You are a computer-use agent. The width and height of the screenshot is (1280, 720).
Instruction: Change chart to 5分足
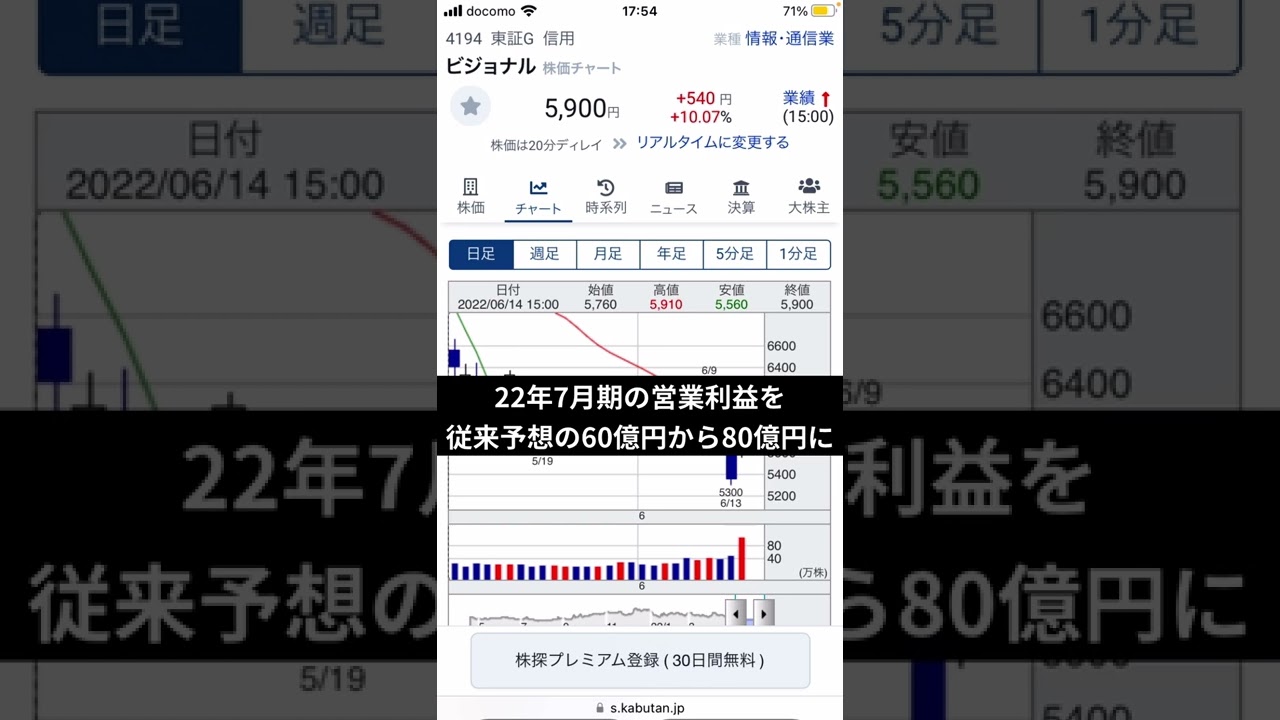click(735, 254)
